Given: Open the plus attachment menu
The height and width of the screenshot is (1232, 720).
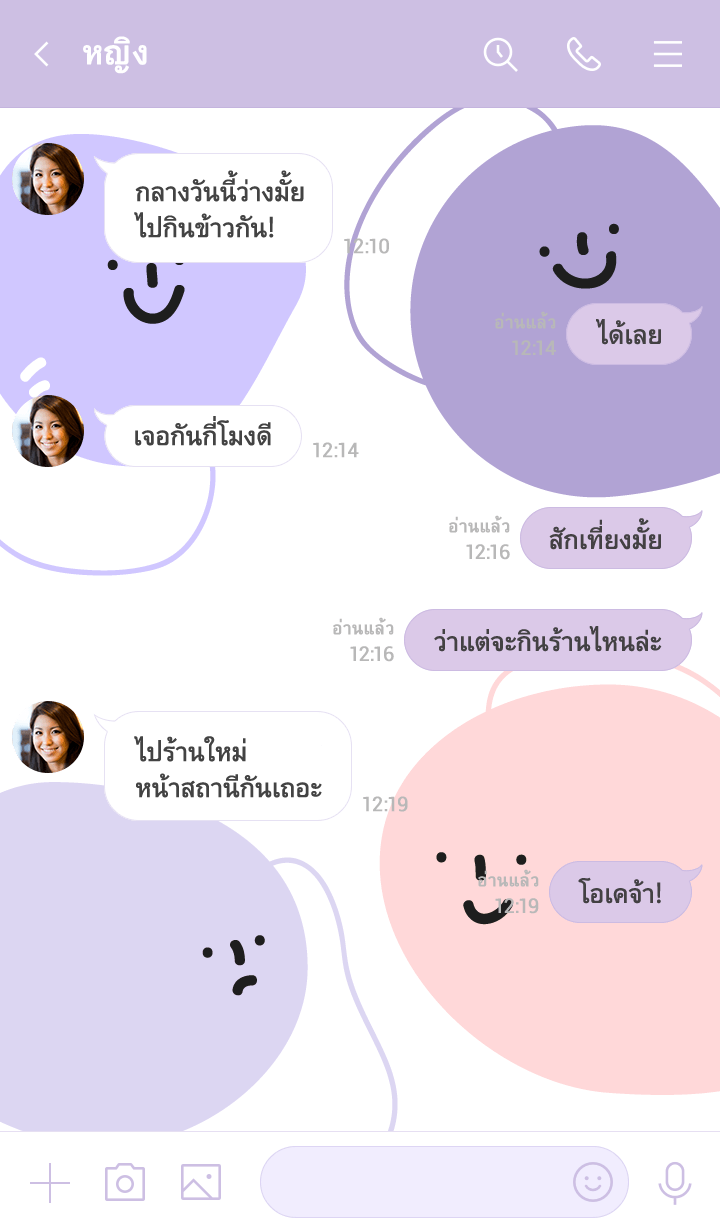Looking at the screenshot, I should [x=50, y=1182].
